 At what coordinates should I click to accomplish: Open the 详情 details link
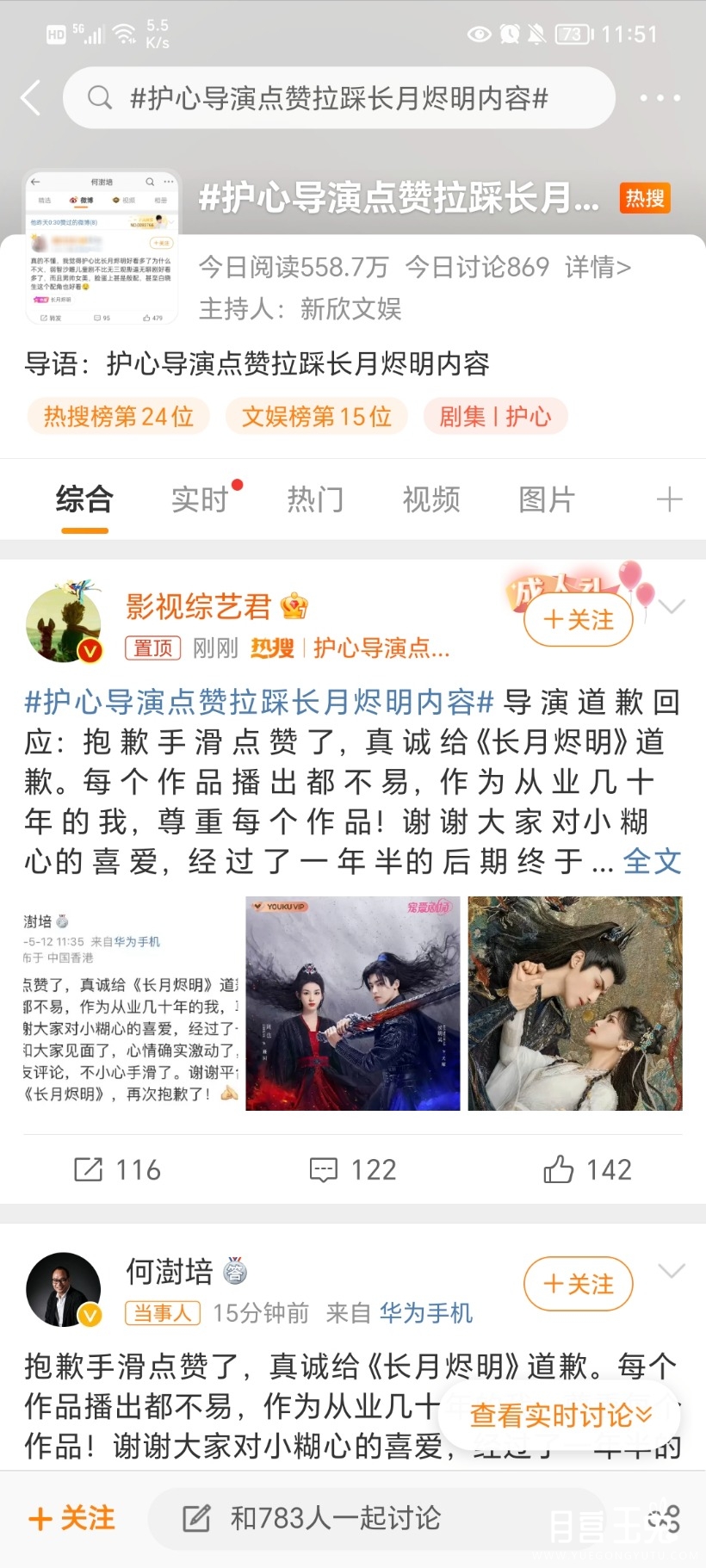click(597, 267)
